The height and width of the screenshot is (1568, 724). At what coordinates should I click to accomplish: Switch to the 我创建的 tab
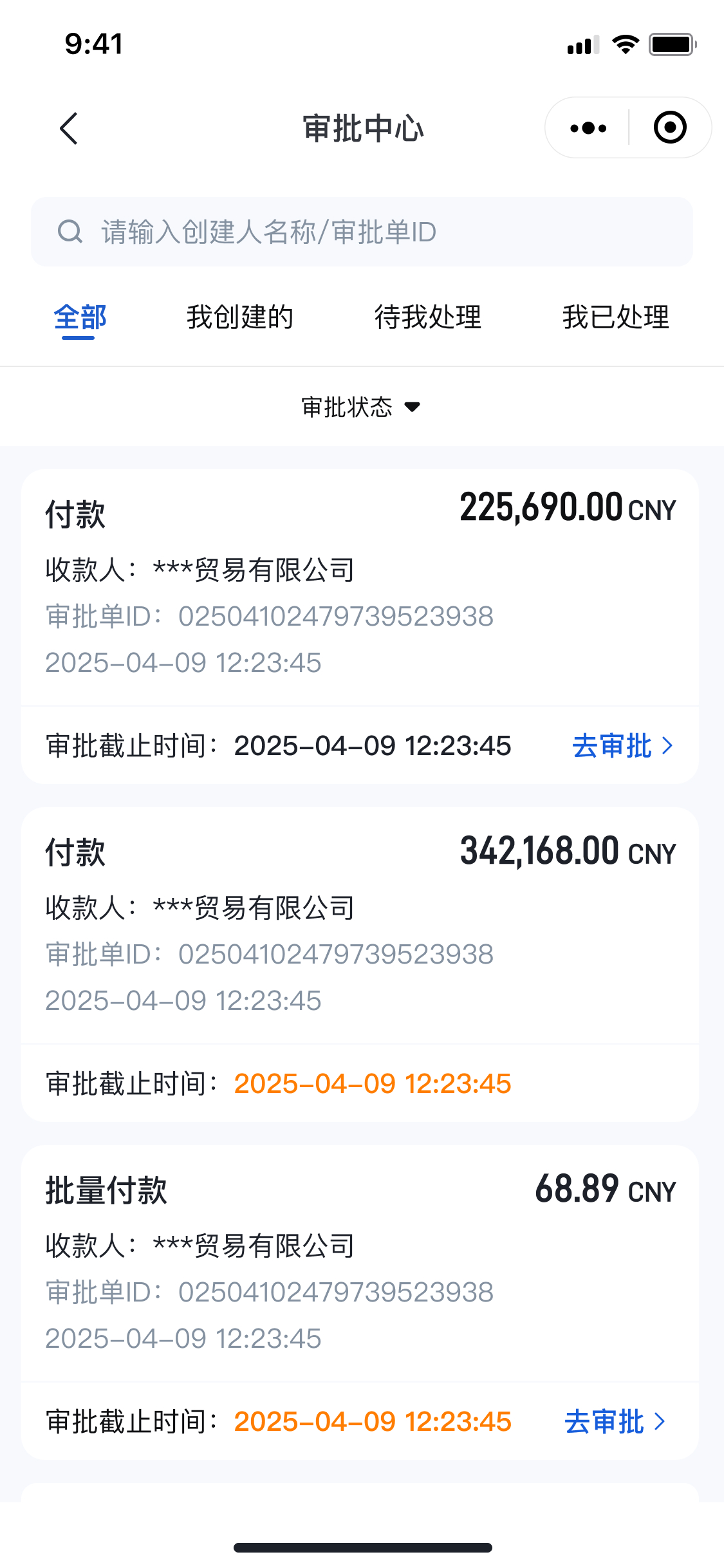click(240, 317)
